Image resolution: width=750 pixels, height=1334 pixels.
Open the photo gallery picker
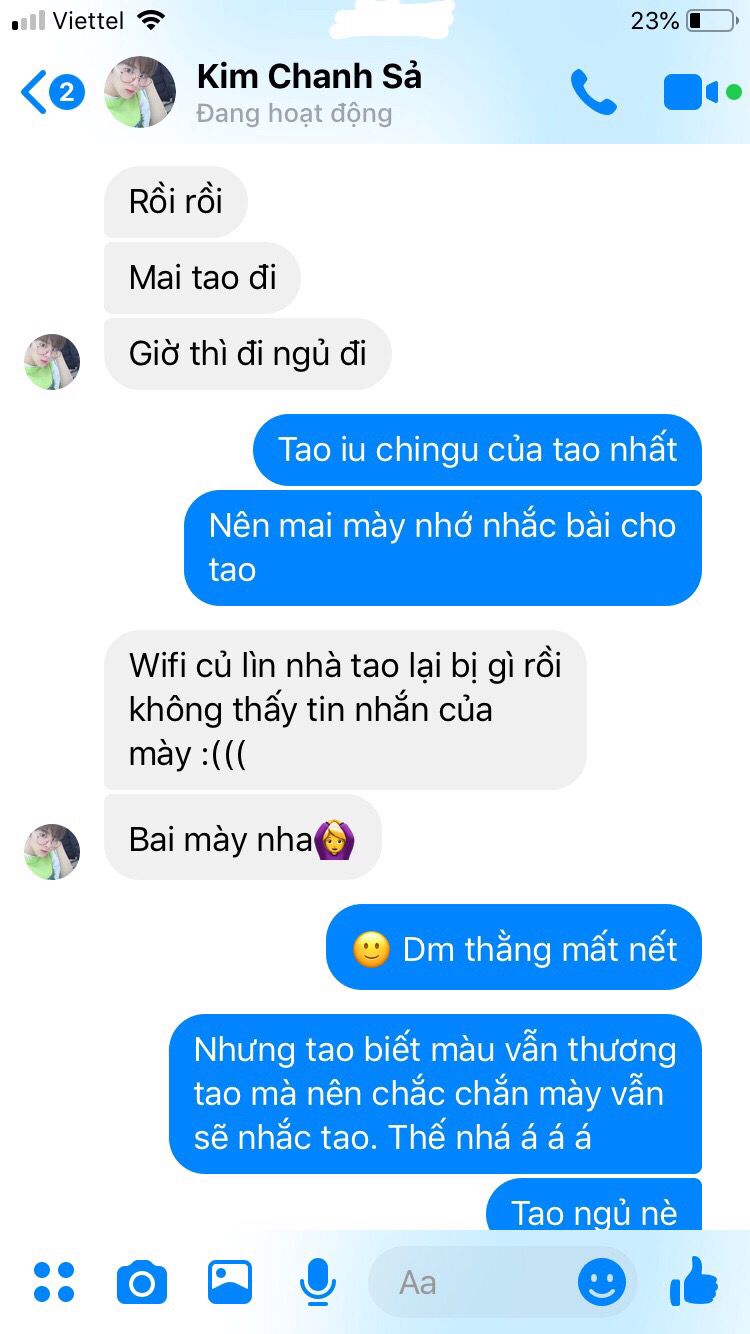[230, 1282]
